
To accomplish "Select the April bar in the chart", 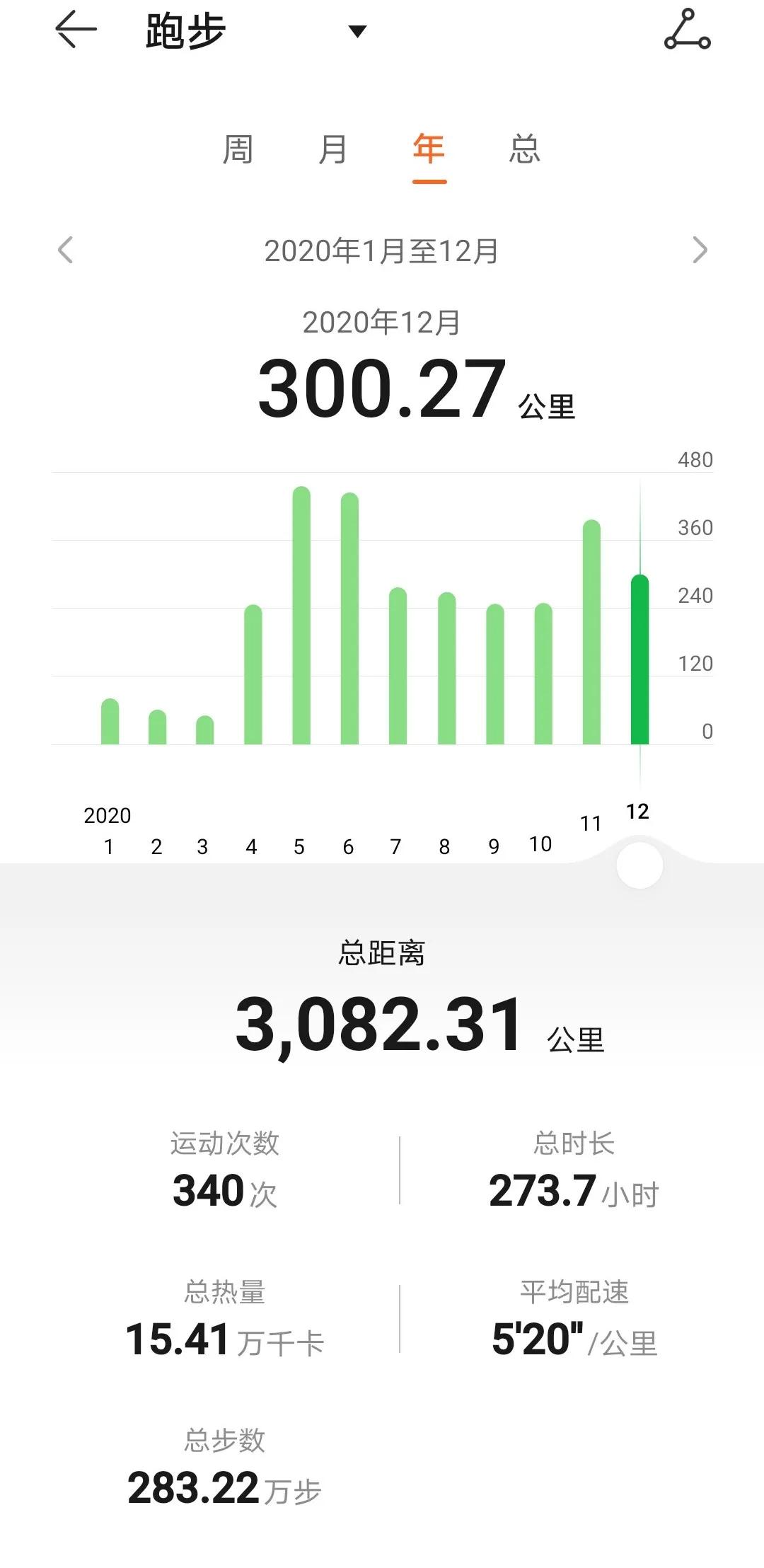I will point(253,672).
